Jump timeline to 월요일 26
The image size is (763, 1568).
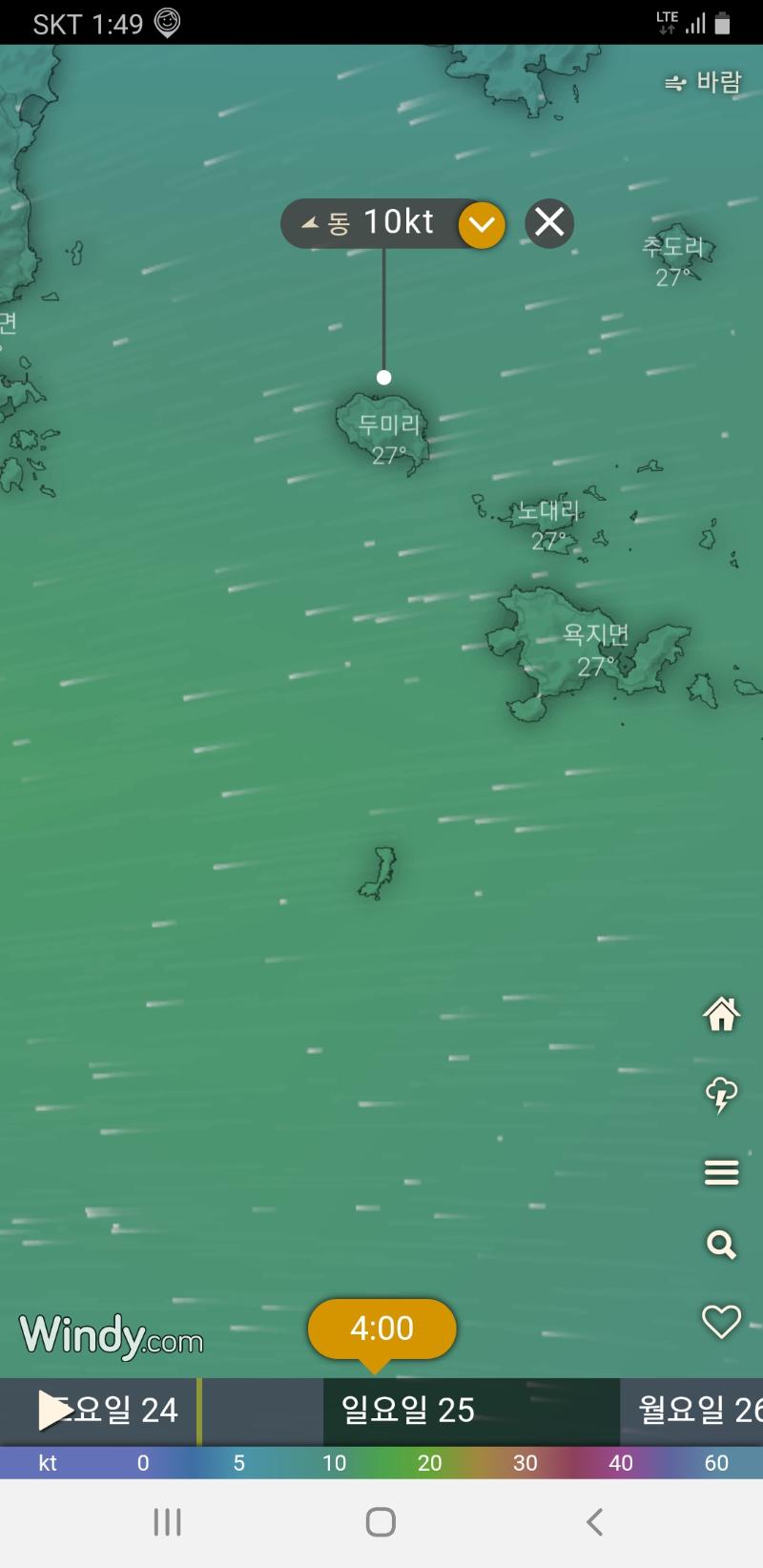point(698,1410)
